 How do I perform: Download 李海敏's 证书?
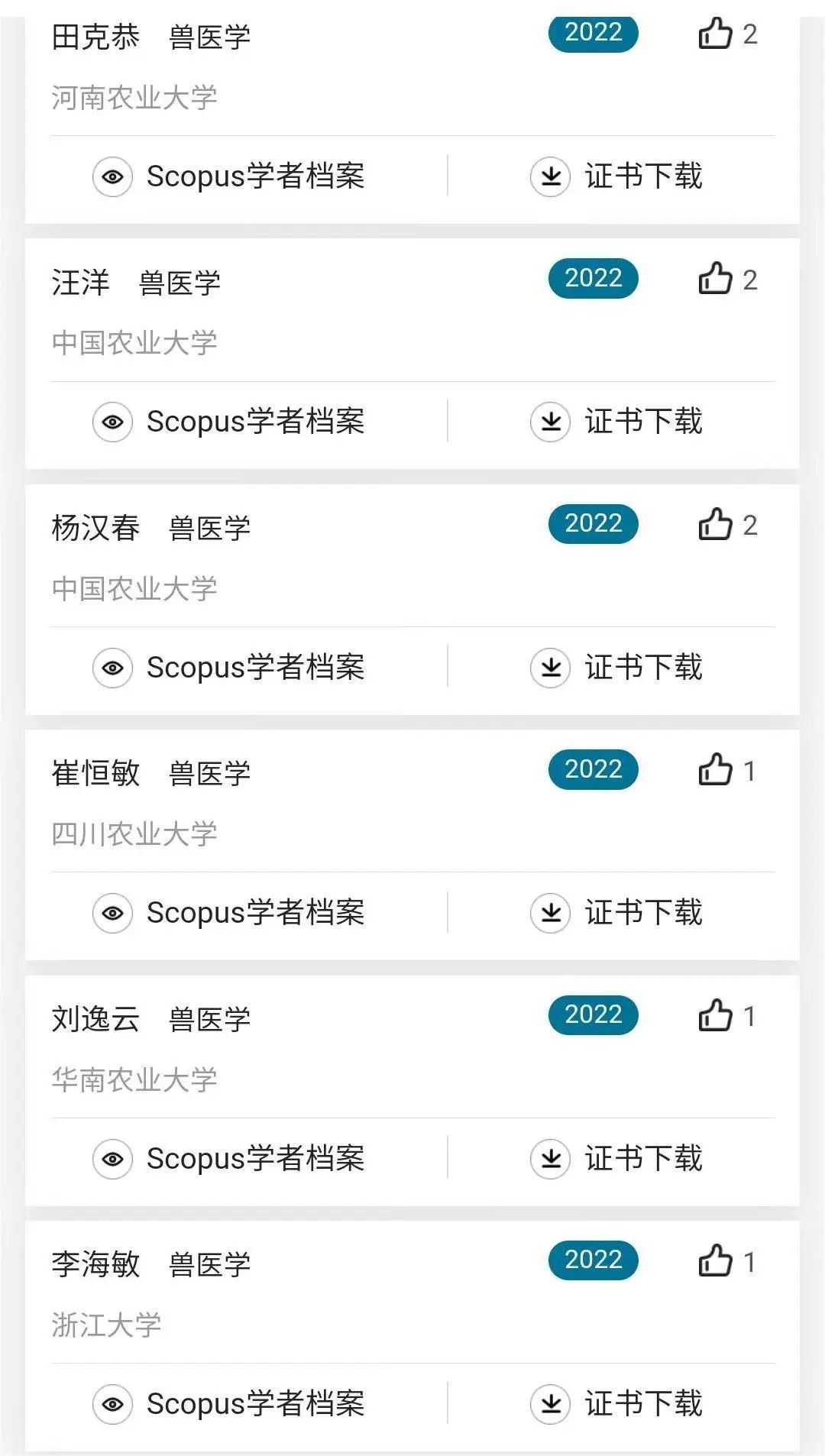coord(616,1404)
